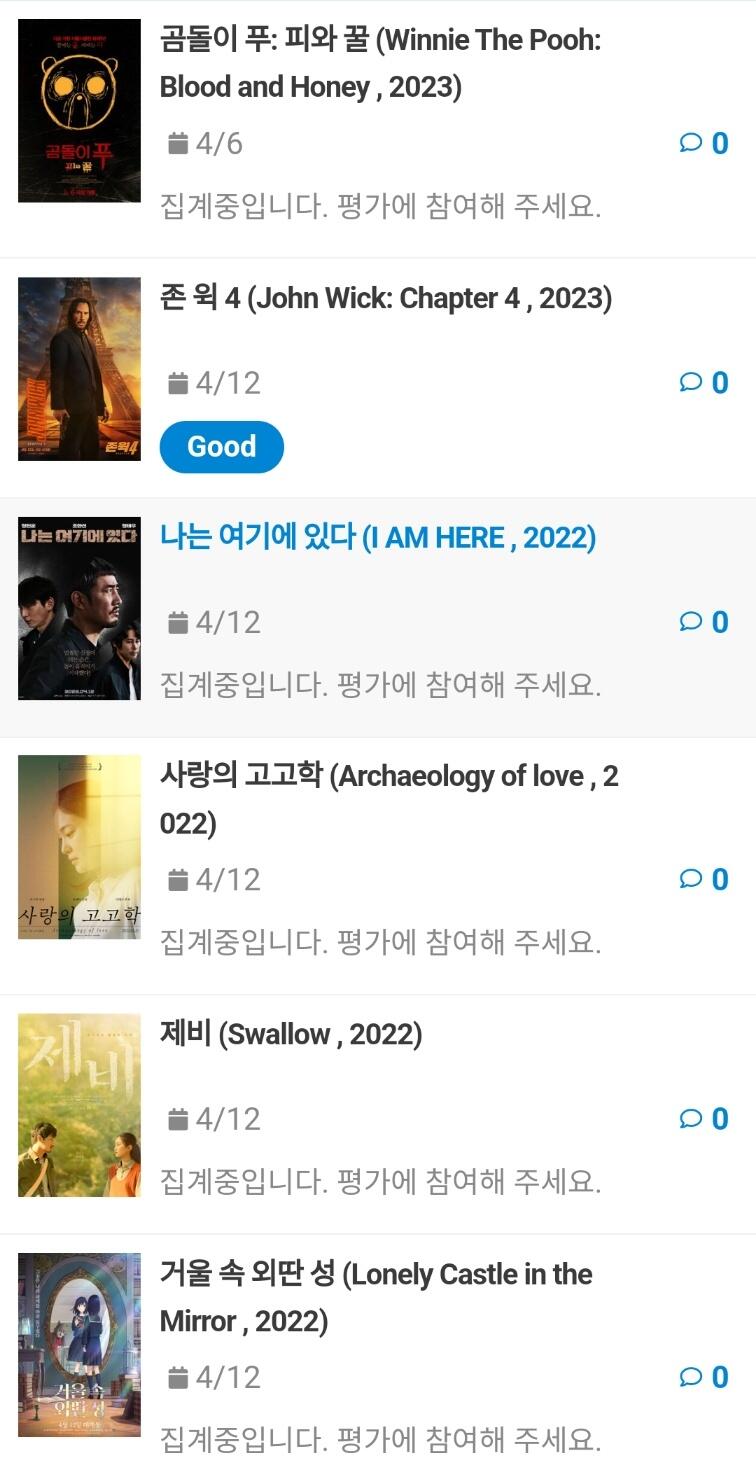This screenshot has width=756, height=1475.
Task: Open the Swallow movie title
Action: 291,1034
